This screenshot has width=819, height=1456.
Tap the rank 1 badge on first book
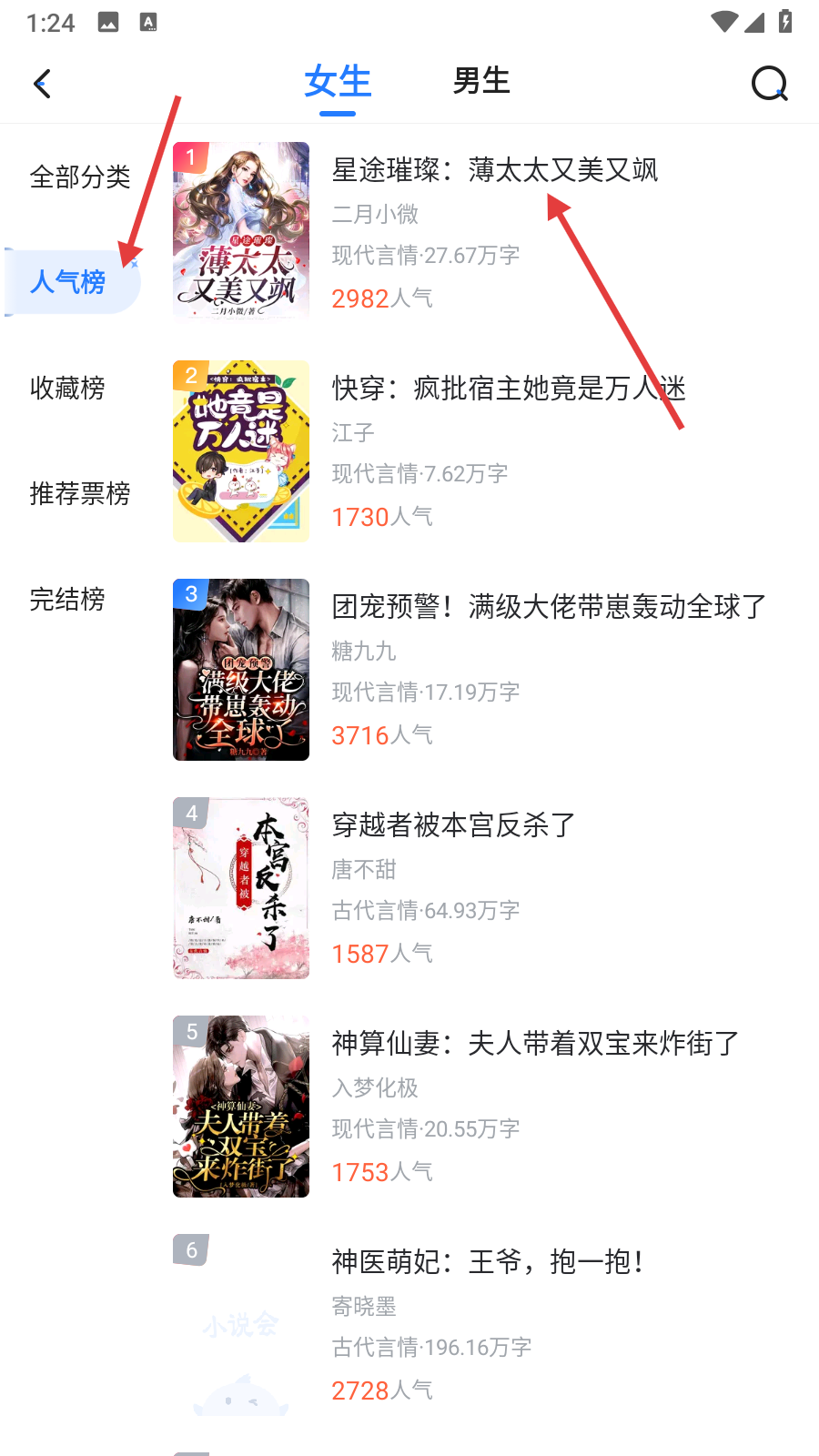tap(190, 157)
